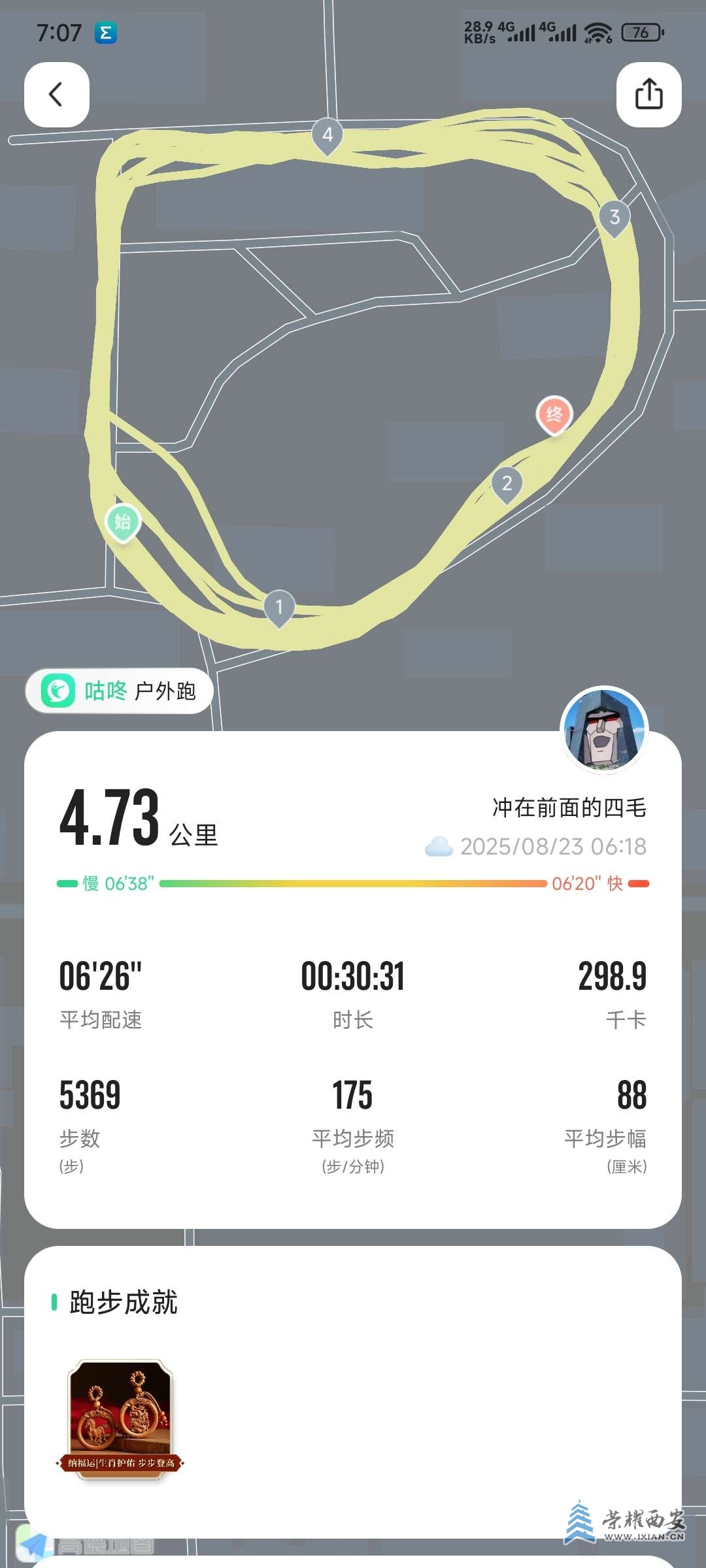Share this running record
The image size is (706, 1568).
coord(648,95)
